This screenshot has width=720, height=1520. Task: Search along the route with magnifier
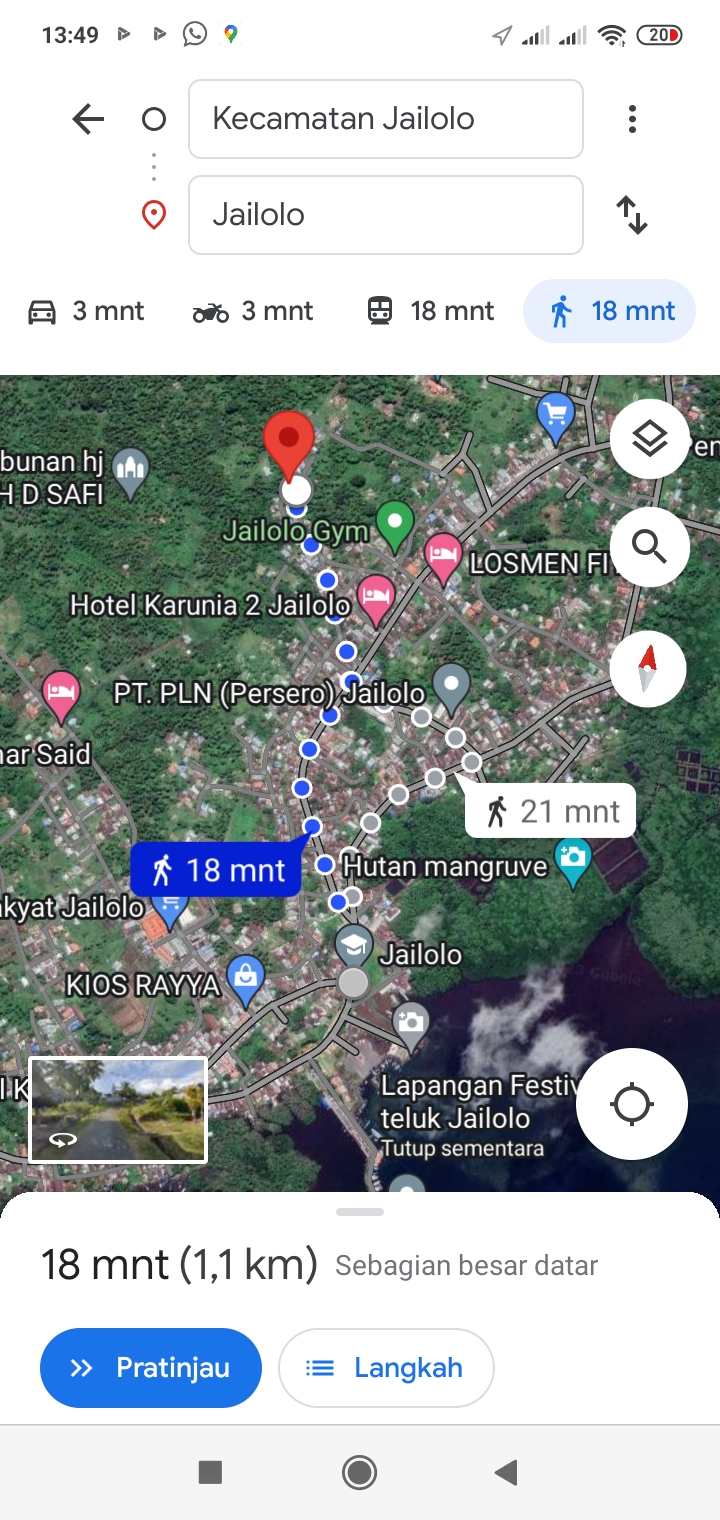coord(650,547)
